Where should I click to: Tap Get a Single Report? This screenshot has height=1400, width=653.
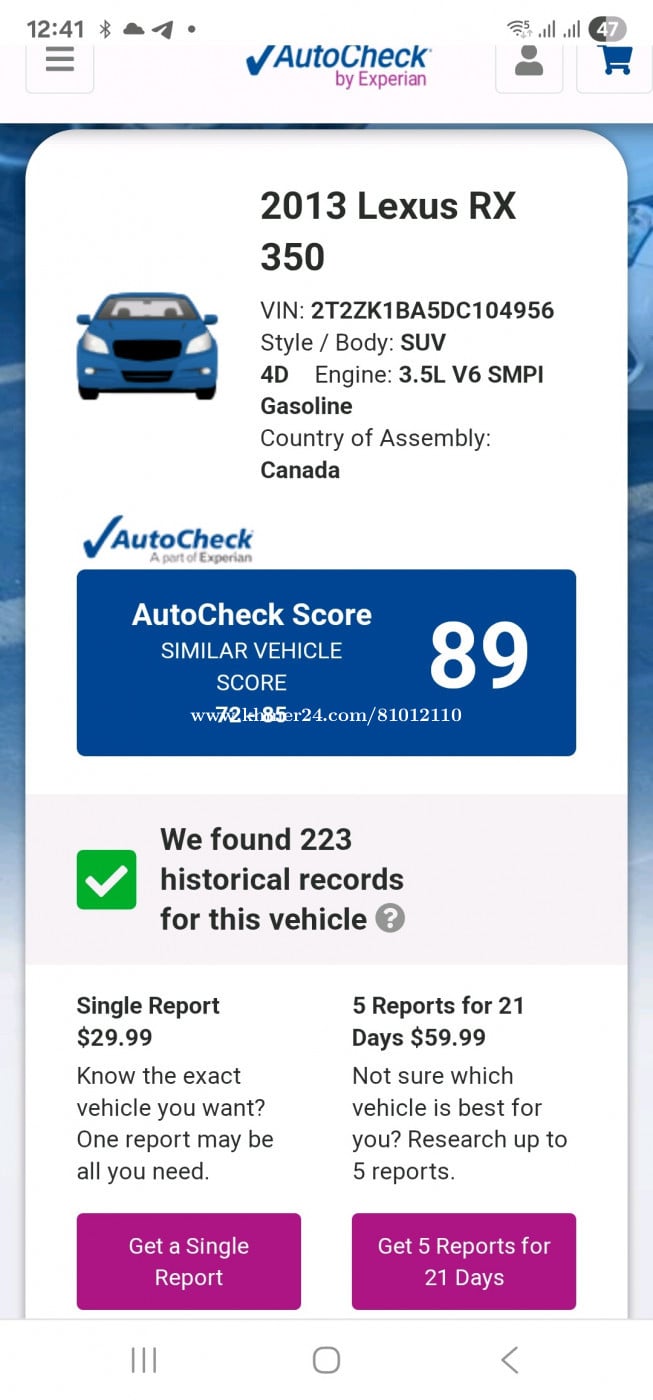point(189,1261)
